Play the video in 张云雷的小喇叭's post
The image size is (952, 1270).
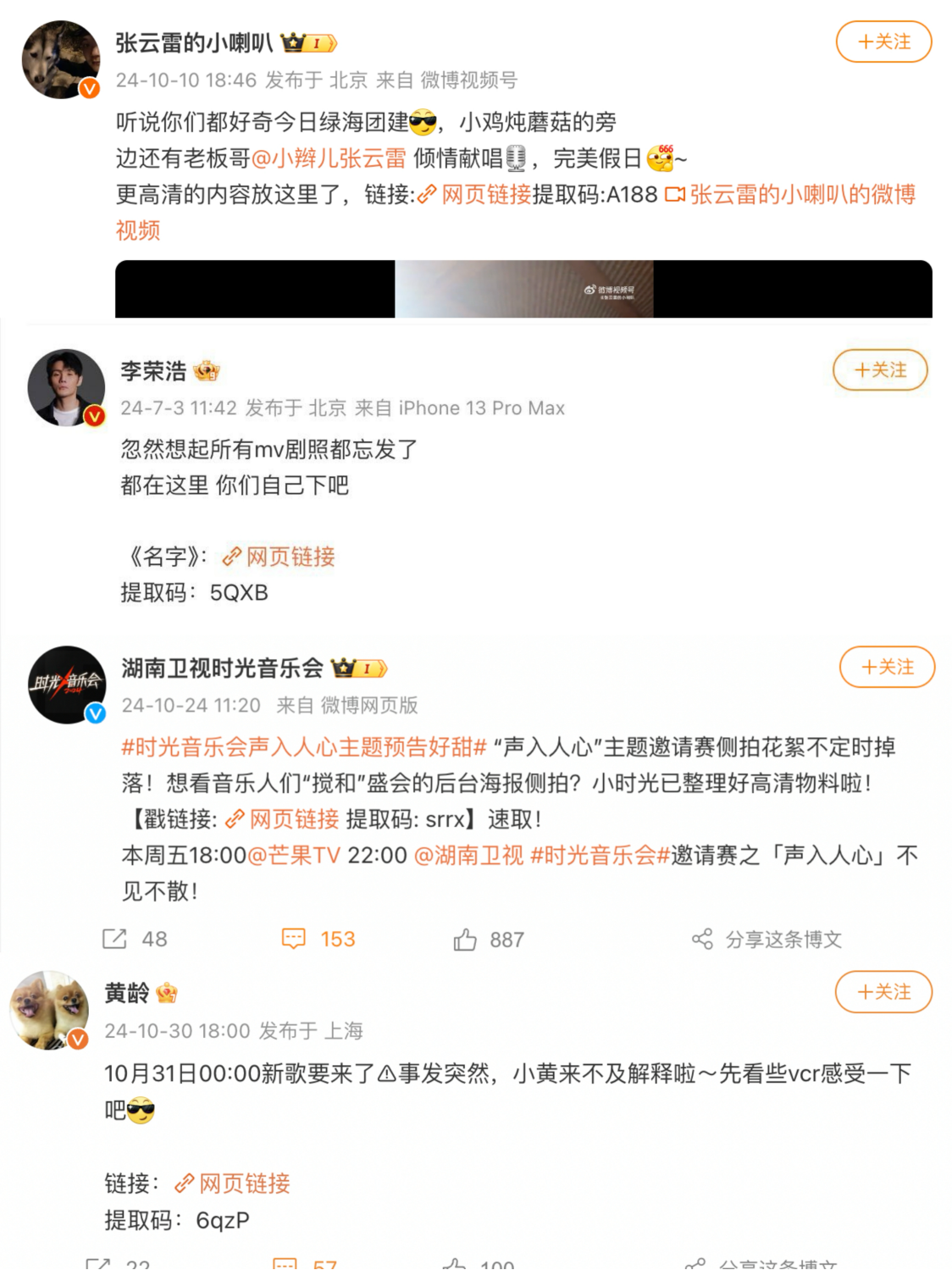(x=523, y=289)
